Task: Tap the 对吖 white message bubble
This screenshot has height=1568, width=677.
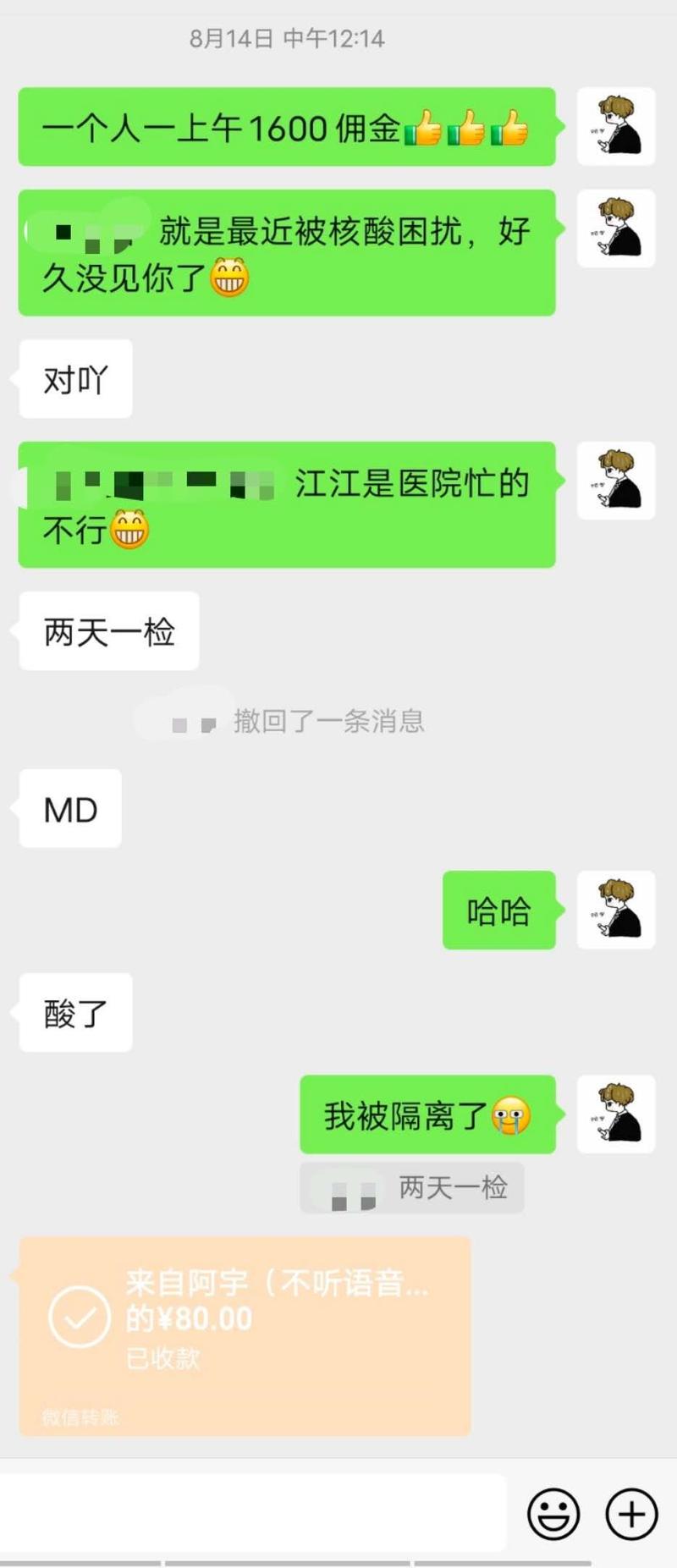Action: pyautogui.click(x=74, y=380)
